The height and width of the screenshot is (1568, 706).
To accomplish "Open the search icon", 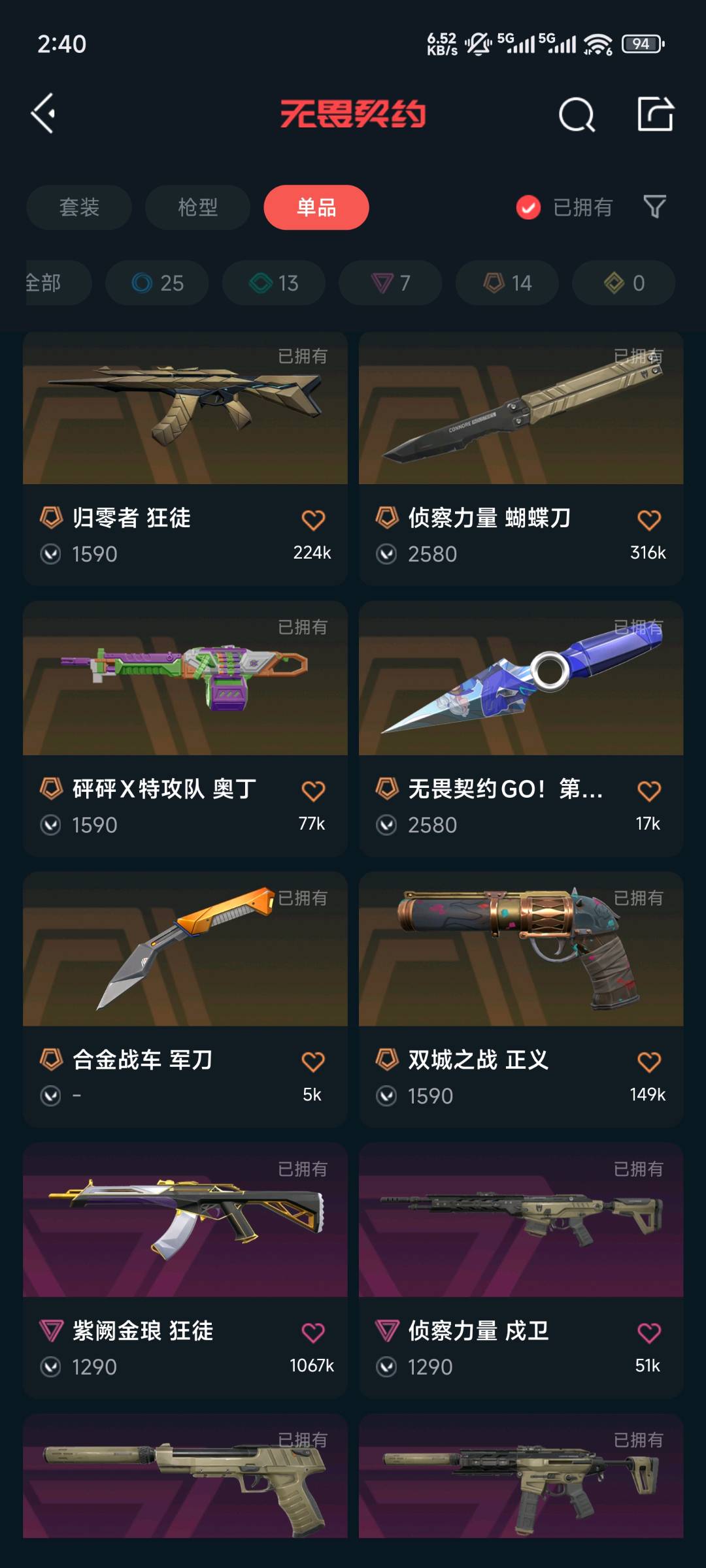I will click(x=577, y=115).
